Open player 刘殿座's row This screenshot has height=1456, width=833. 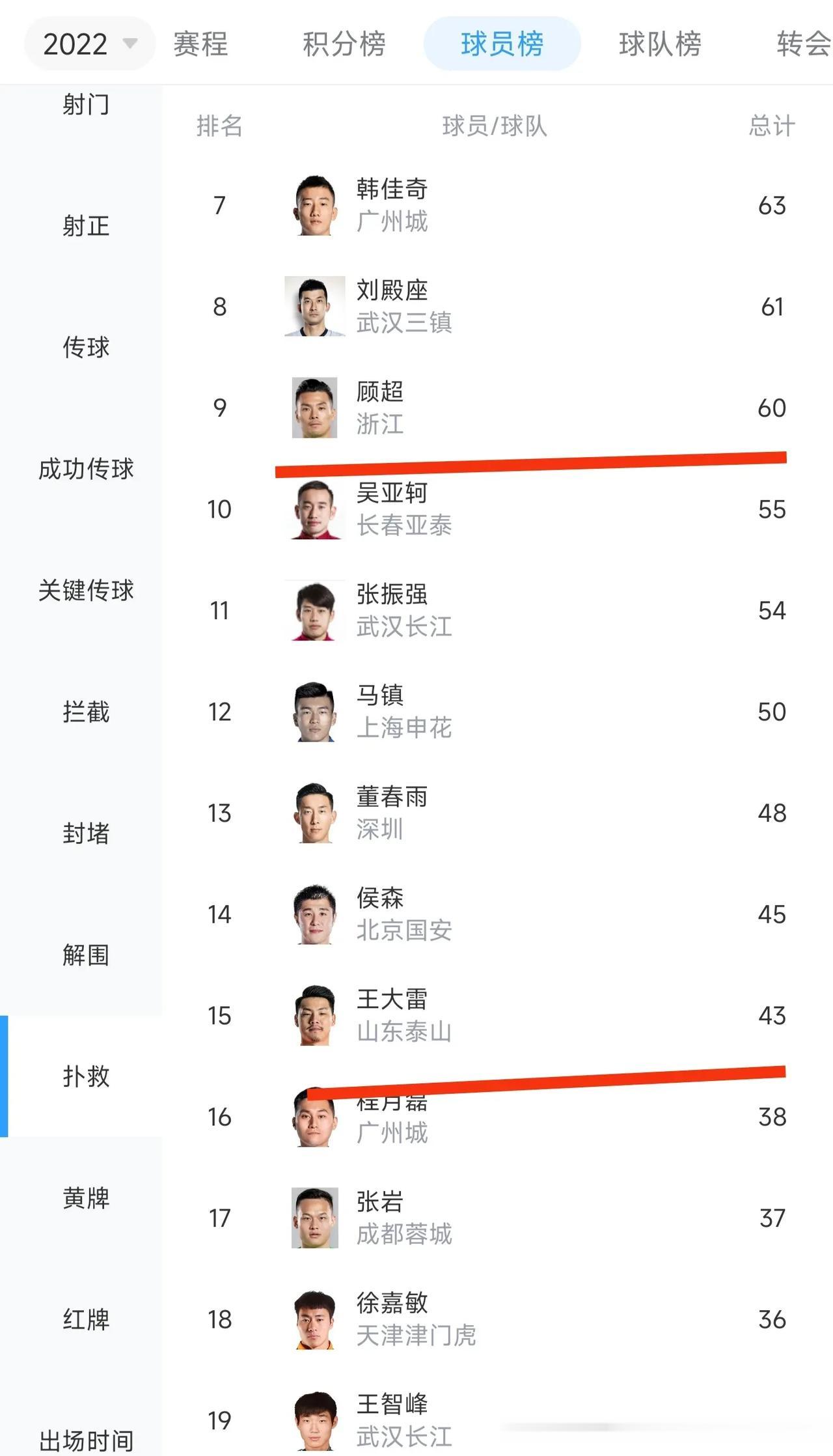point(498,307)
